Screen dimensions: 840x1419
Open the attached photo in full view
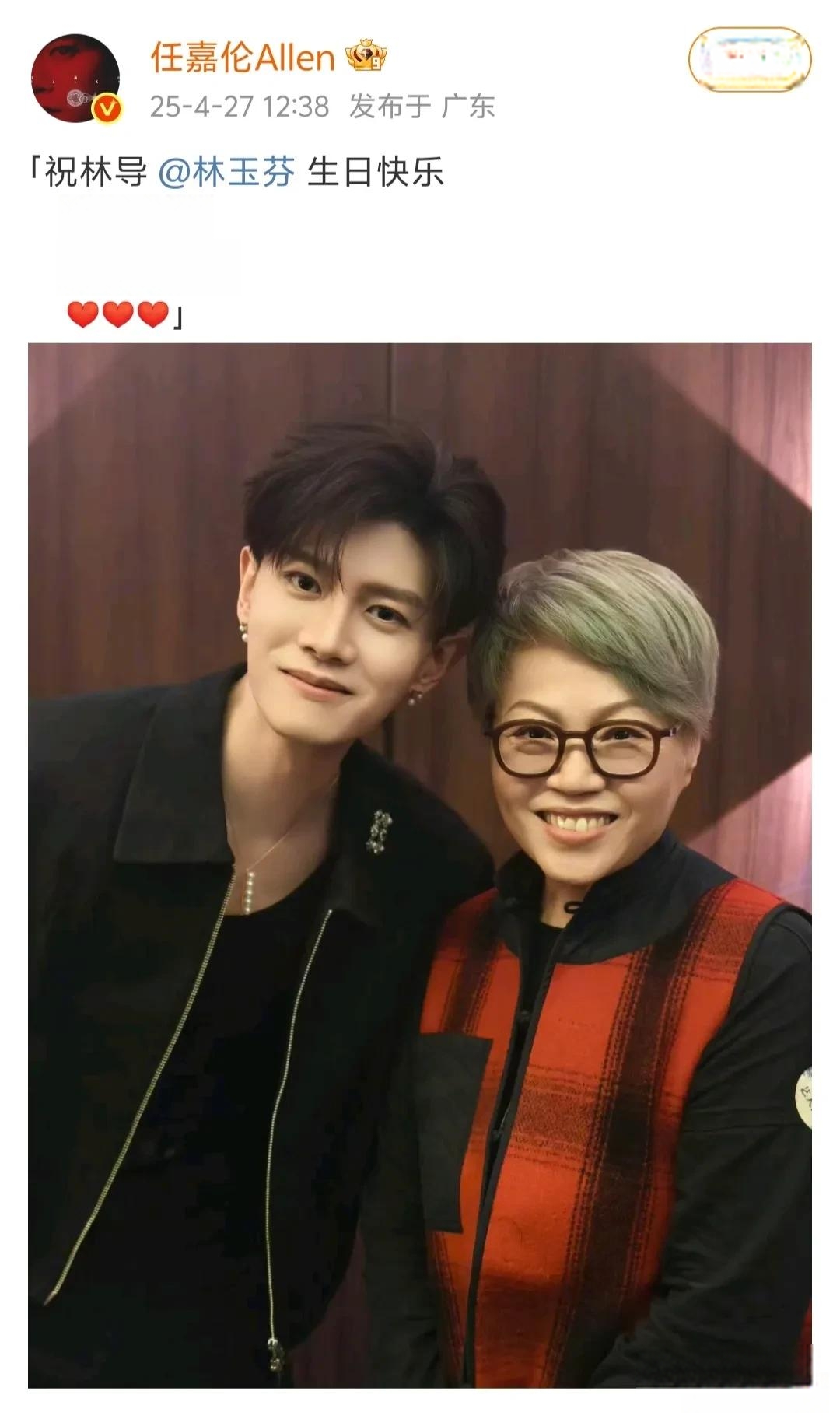pyautogui.click(x=420, y=864)
